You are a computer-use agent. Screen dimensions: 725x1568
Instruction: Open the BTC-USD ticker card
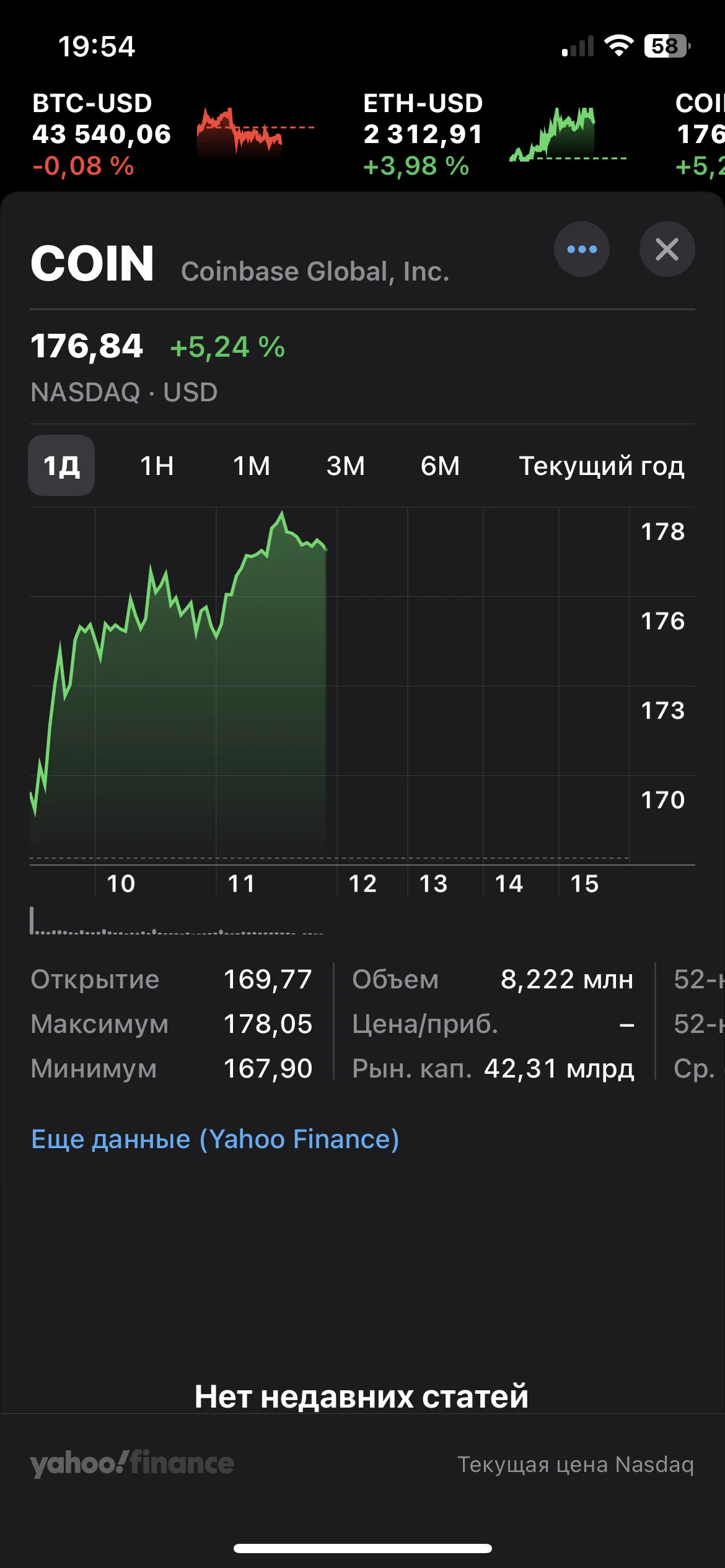[175, 134]
